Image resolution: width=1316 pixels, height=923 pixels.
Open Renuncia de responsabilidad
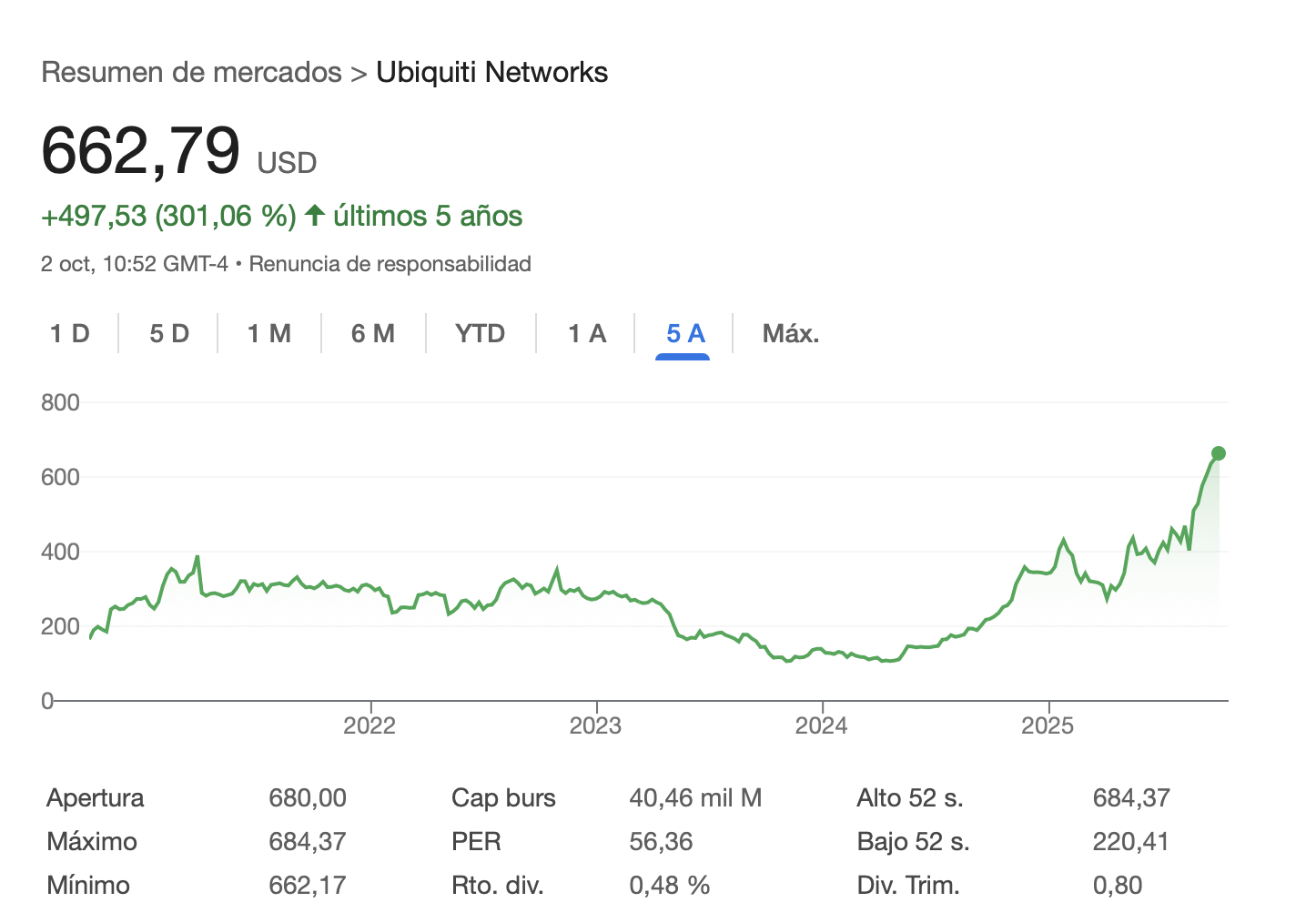(x=390, y=264)
